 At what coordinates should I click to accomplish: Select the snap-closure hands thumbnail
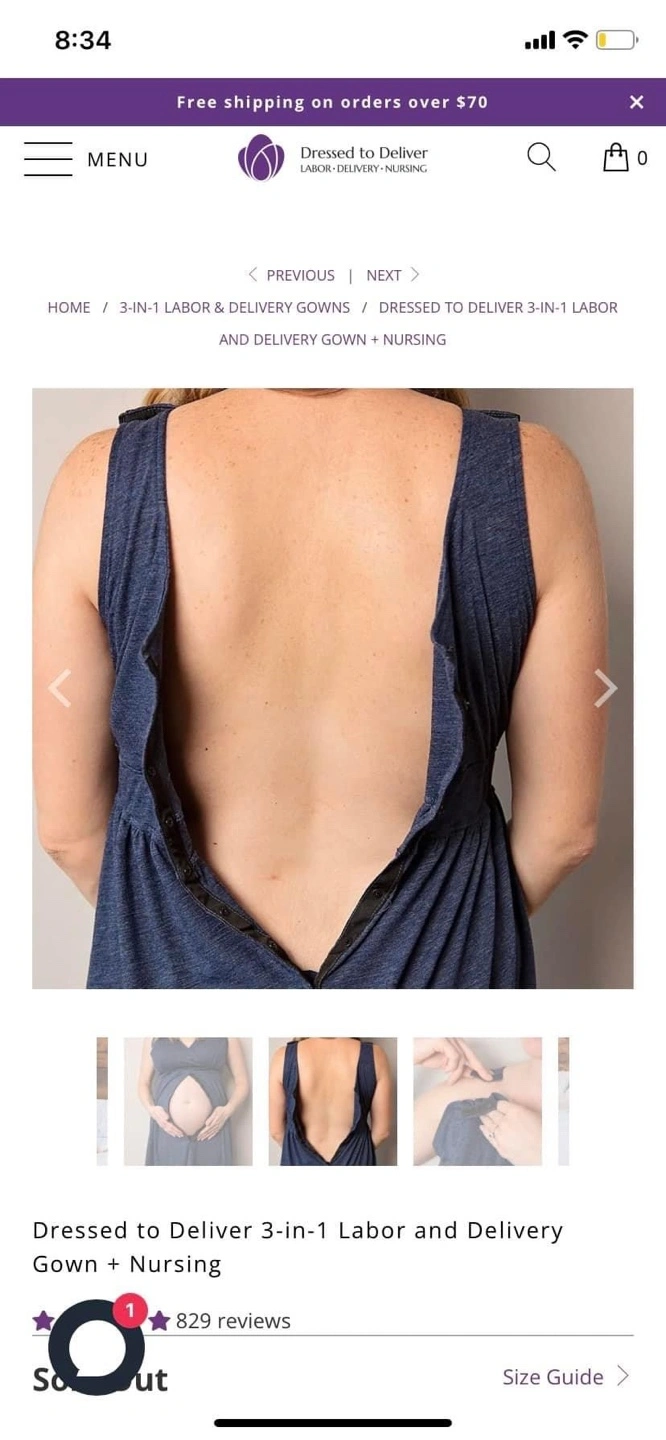(478, 1101)
